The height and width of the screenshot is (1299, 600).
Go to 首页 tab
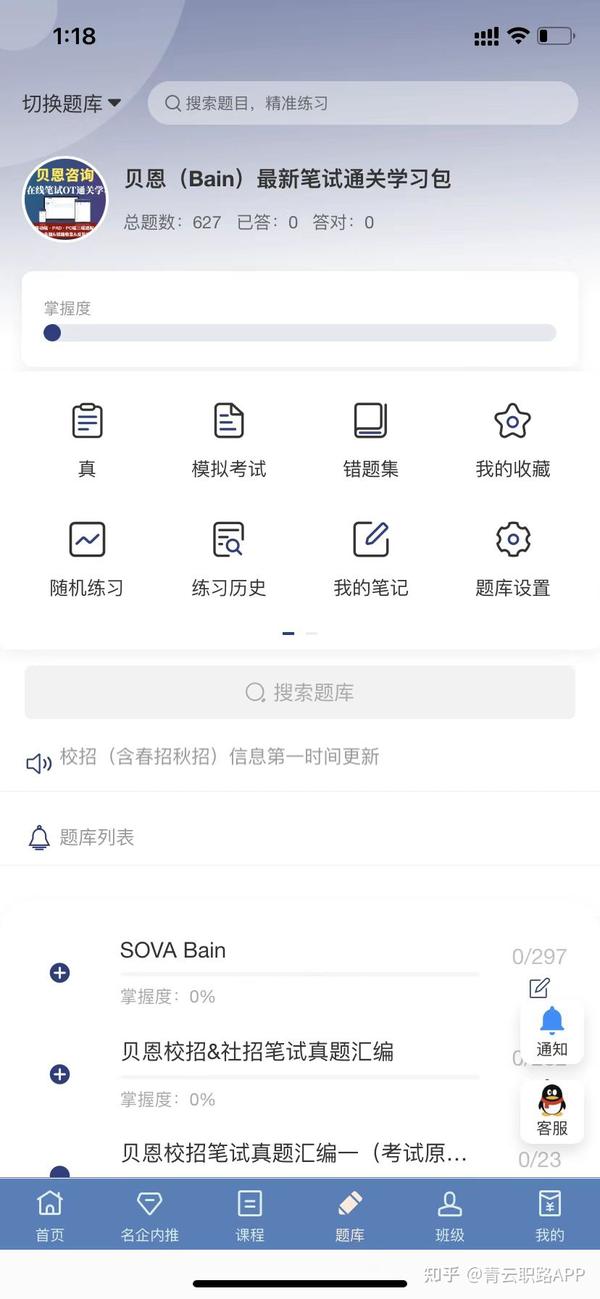pyautogui.click(x=50, y=1215)
